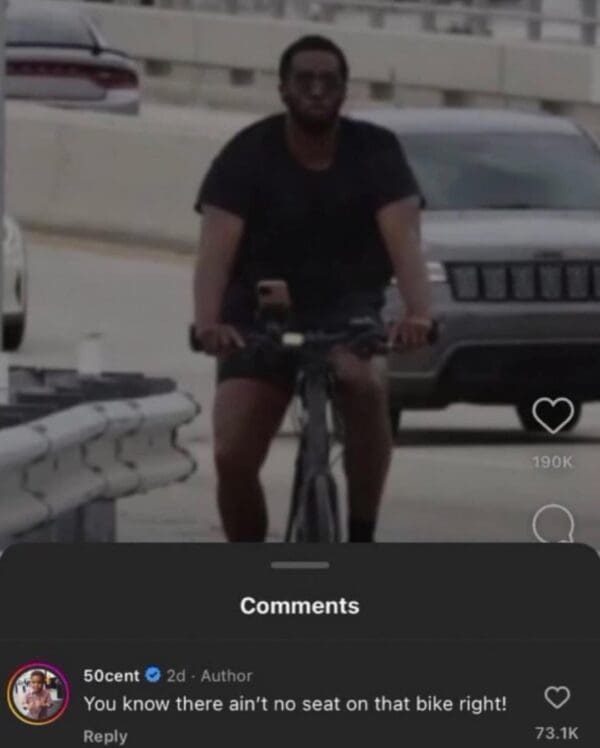This screenshot has width=600, height=748.
Task: Tap the comment bubble icon on the reel
Action: click(x=553, y=522)
